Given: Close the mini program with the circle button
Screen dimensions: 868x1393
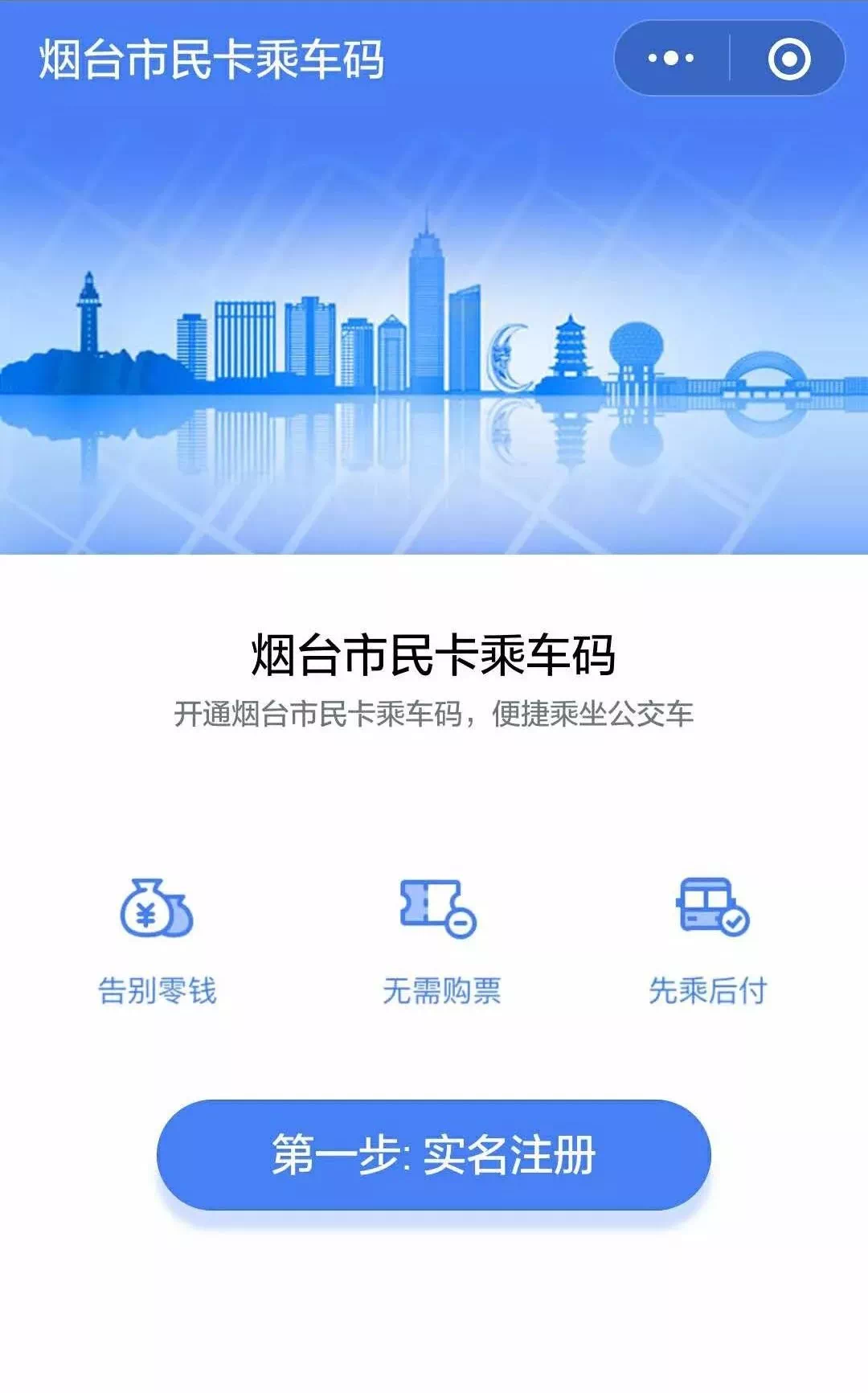Looking at the screenshot, I should [788, 58].
